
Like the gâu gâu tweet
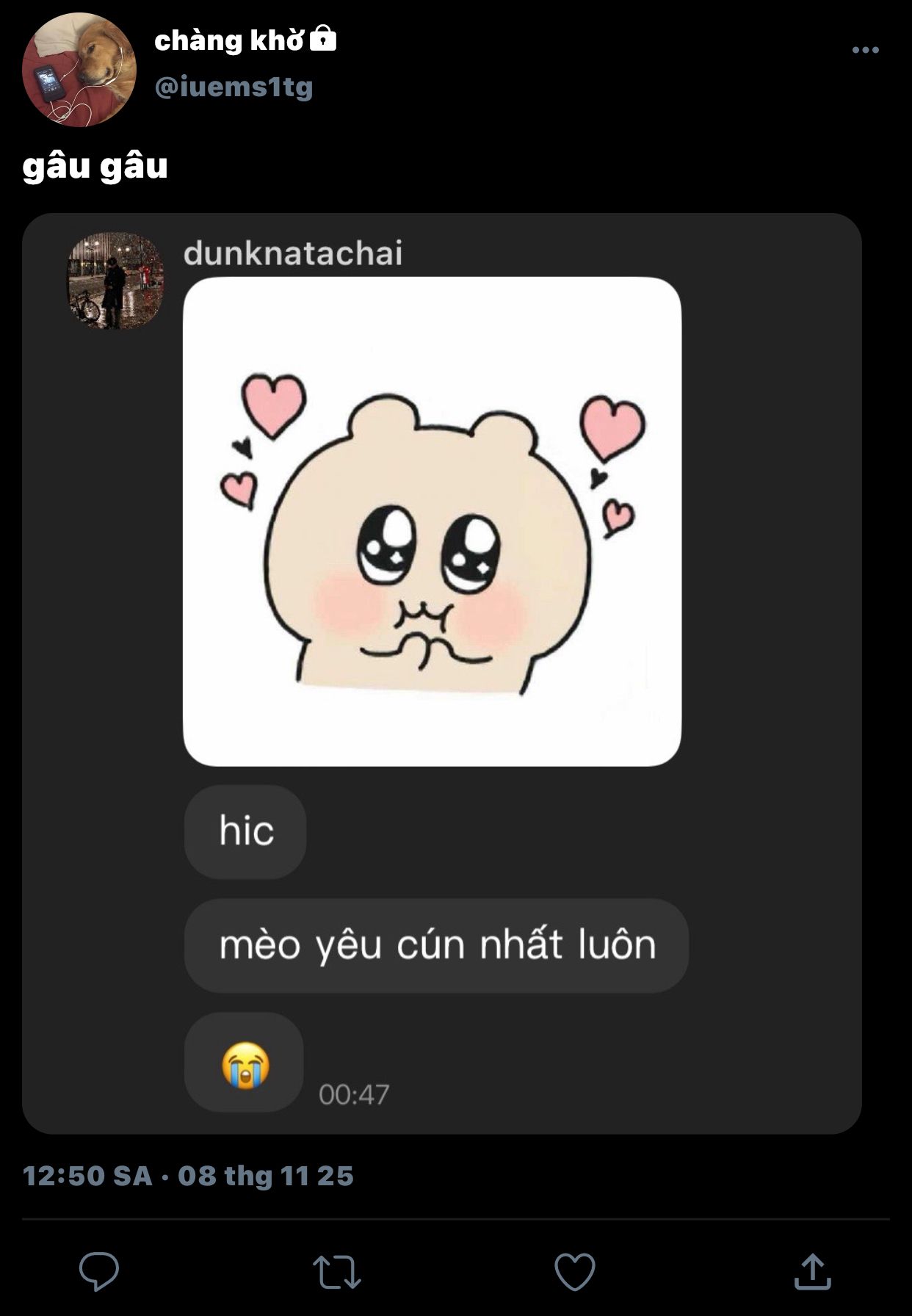[x=574, y=1271]
